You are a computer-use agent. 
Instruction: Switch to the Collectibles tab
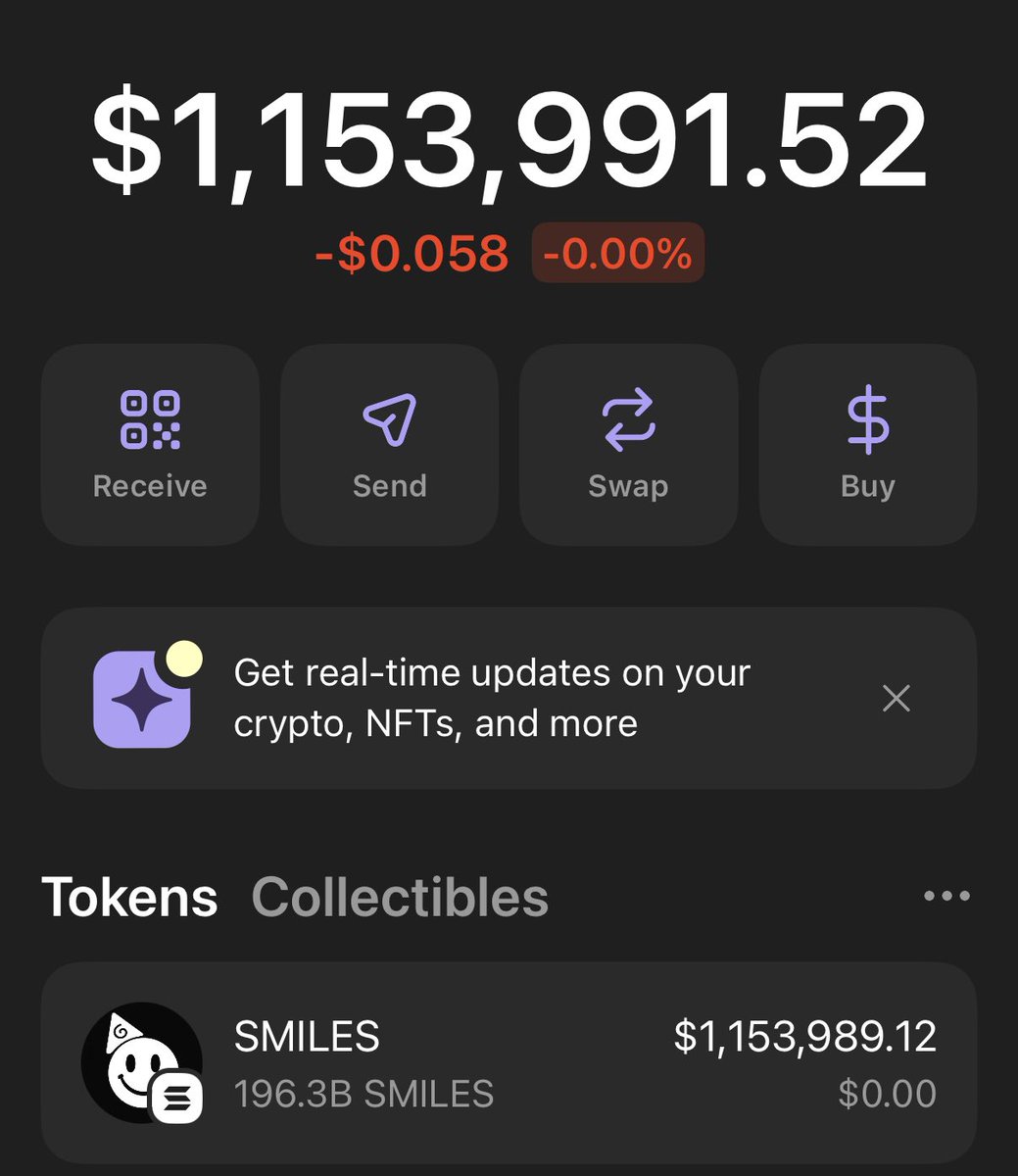point(400,897)
